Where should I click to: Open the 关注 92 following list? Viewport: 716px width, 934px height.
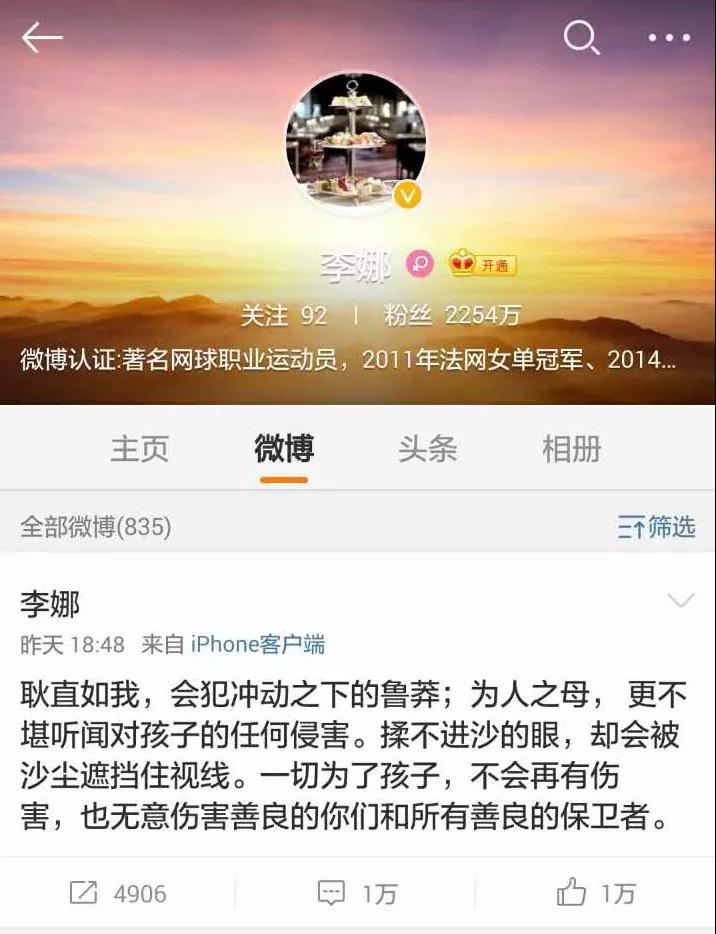pyautogui.click(x=284, y=316)
